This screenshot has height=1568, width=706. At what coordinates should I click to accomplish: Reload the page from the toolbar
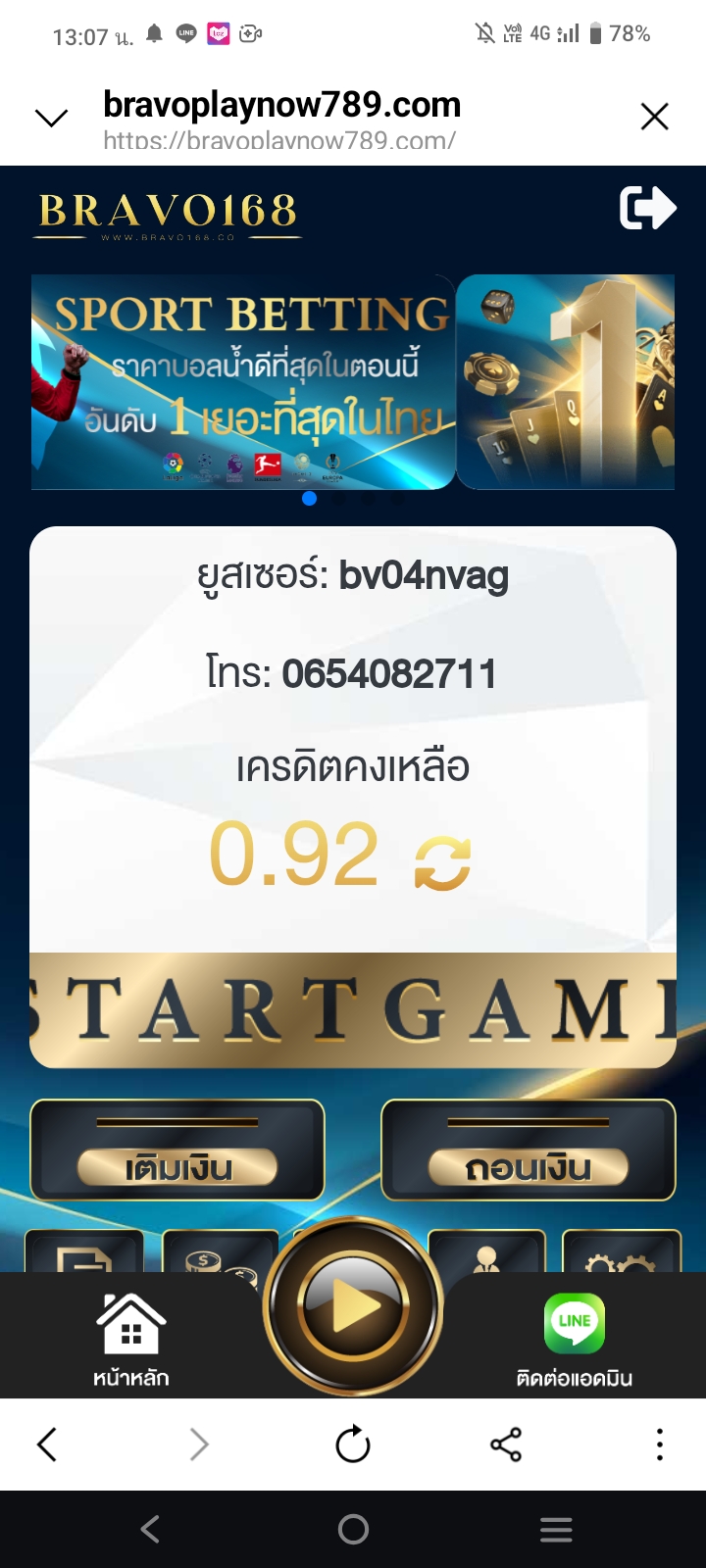tap(353, 1445)
